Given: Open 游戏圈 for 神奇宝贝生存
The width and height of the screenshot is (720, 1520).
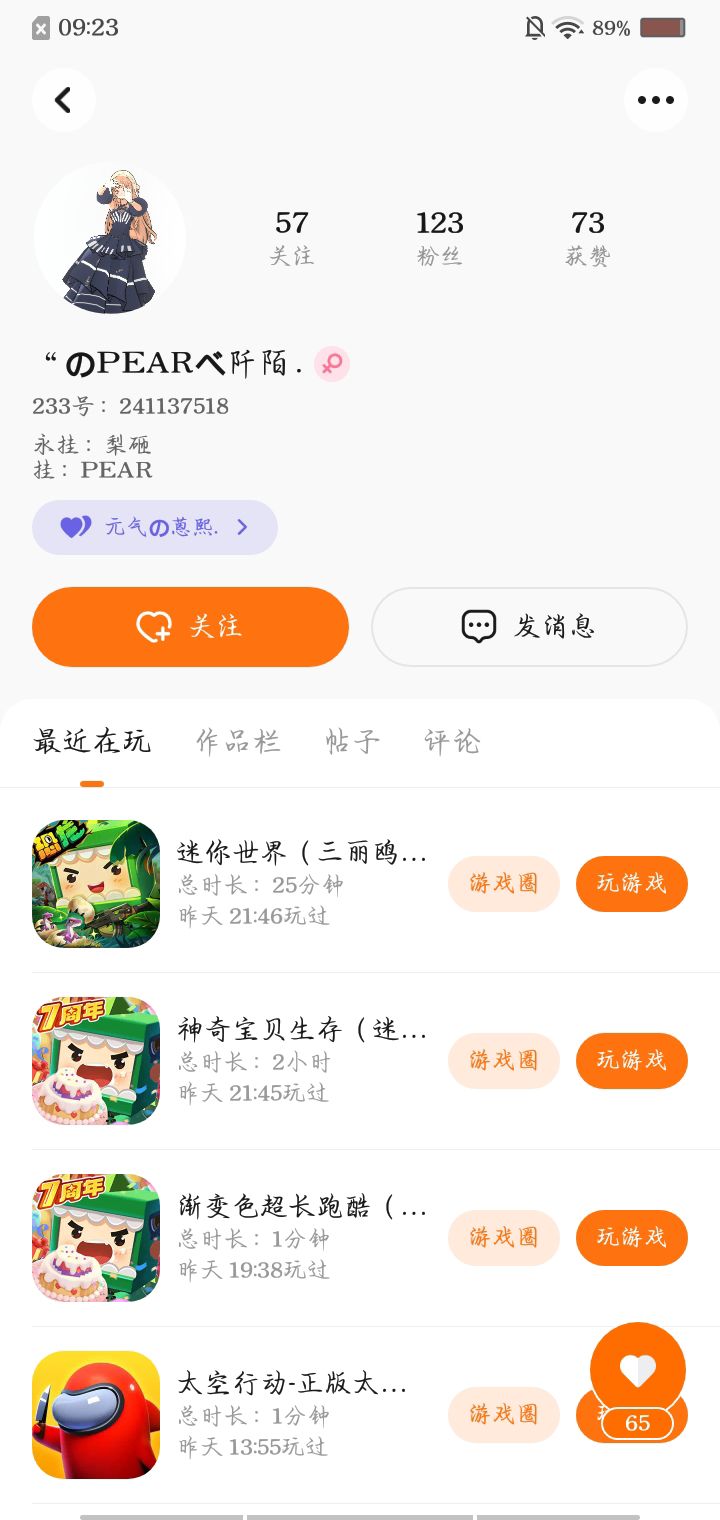Looking at the screenshot, I should [504, 1061].
